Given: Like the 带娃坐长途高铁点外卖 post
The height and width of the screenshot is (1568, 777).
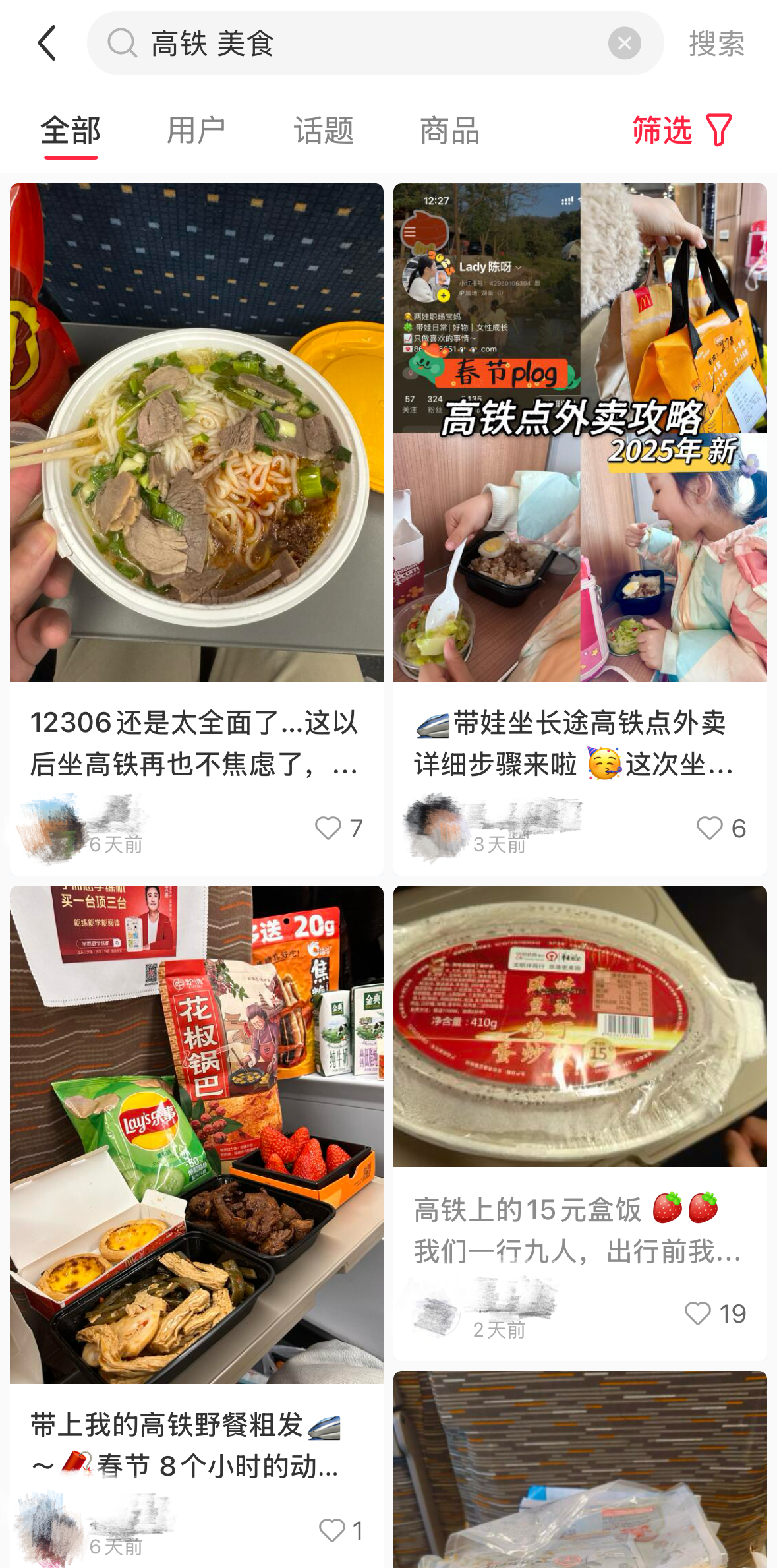Looking at the screenshot, I should [x=710, y=828].
